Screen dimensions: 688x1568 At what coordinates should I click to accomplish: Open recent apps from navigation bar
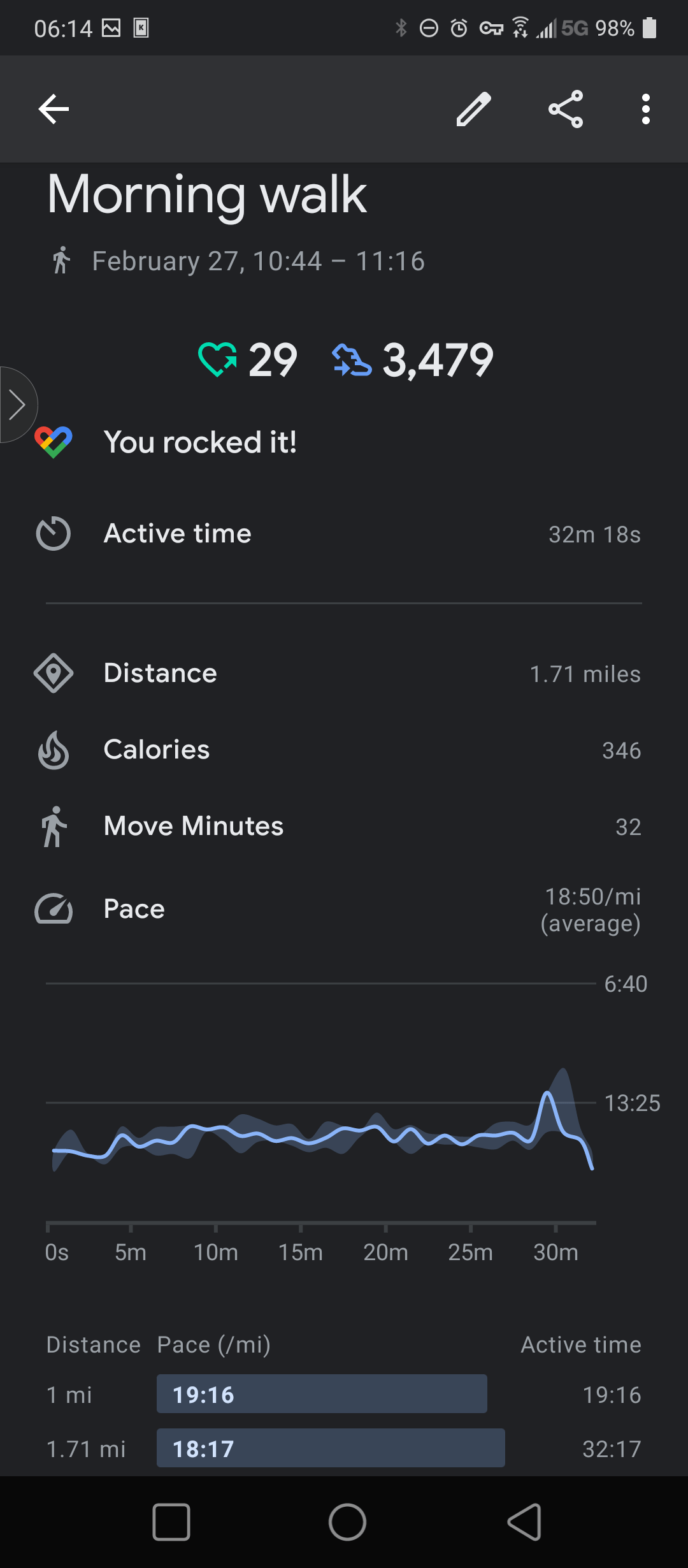[171, 1522]
